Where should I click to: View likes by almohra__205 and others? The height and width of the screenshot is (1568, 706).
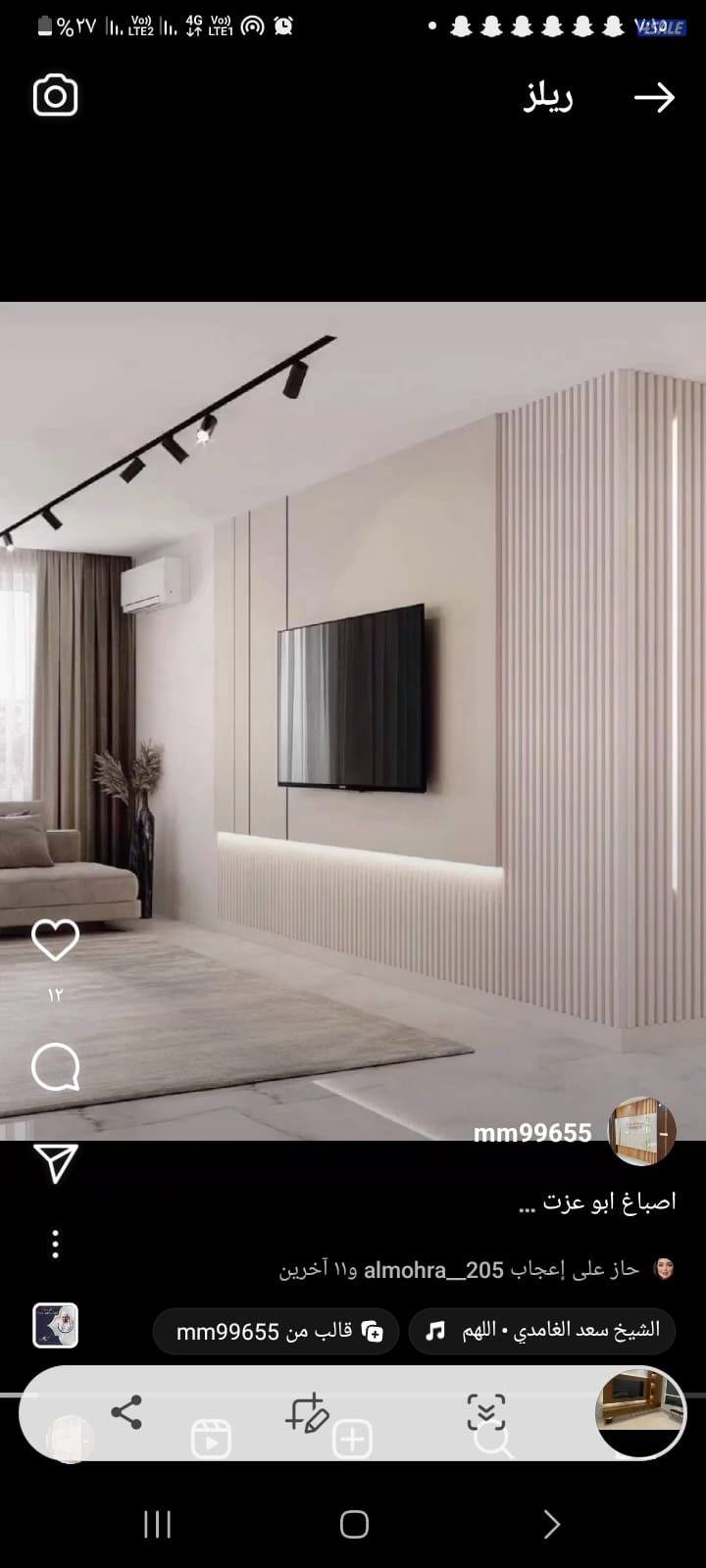click(x=459, y=1270)
